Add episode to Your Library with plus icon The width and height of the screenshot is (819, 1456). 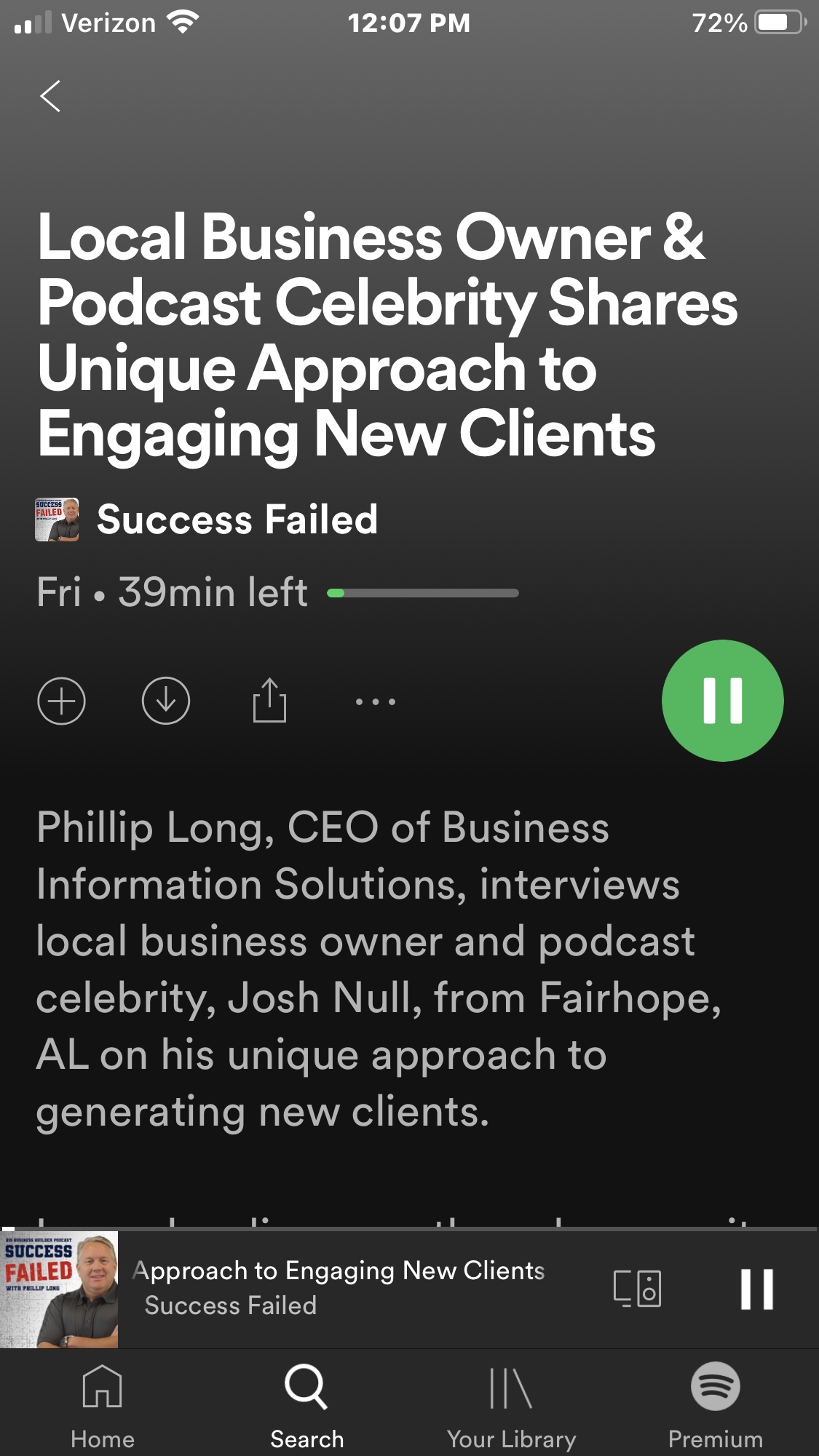coord(61,701)
